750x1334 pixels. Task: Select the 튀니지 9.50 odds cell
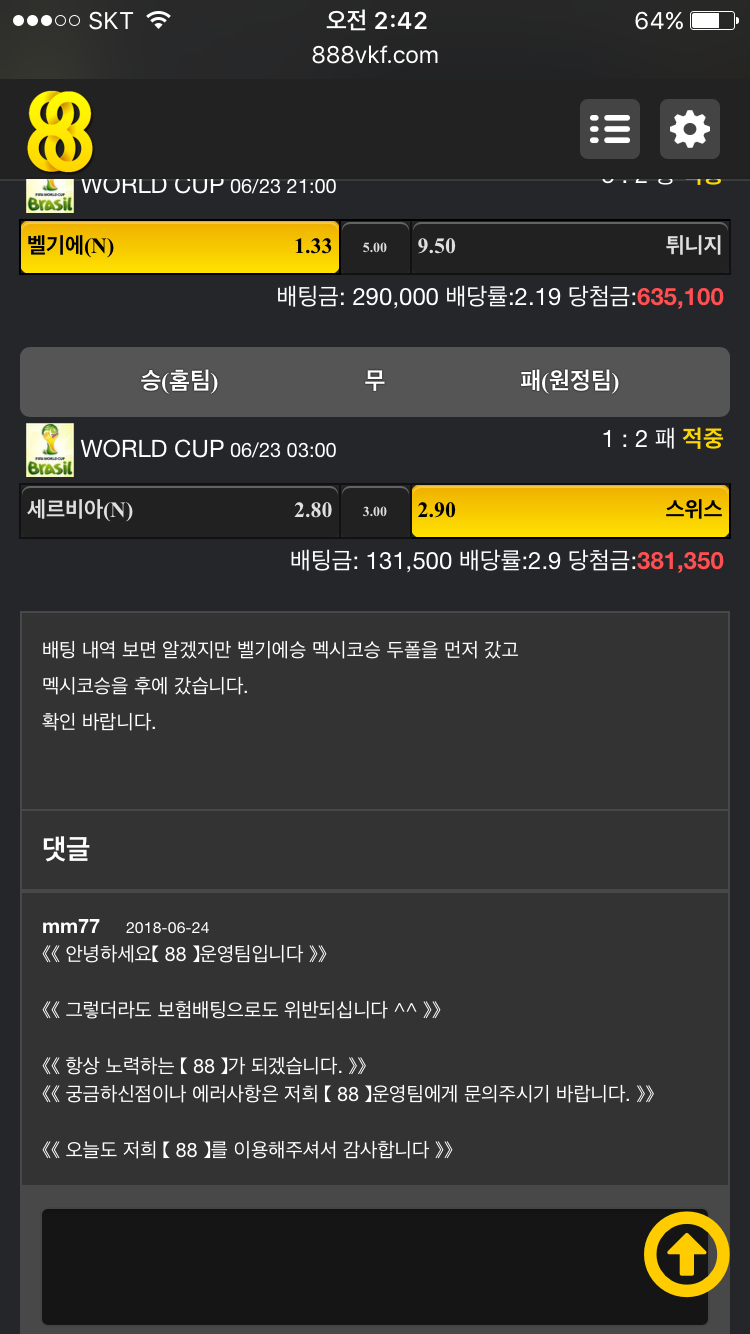point(570,247)
